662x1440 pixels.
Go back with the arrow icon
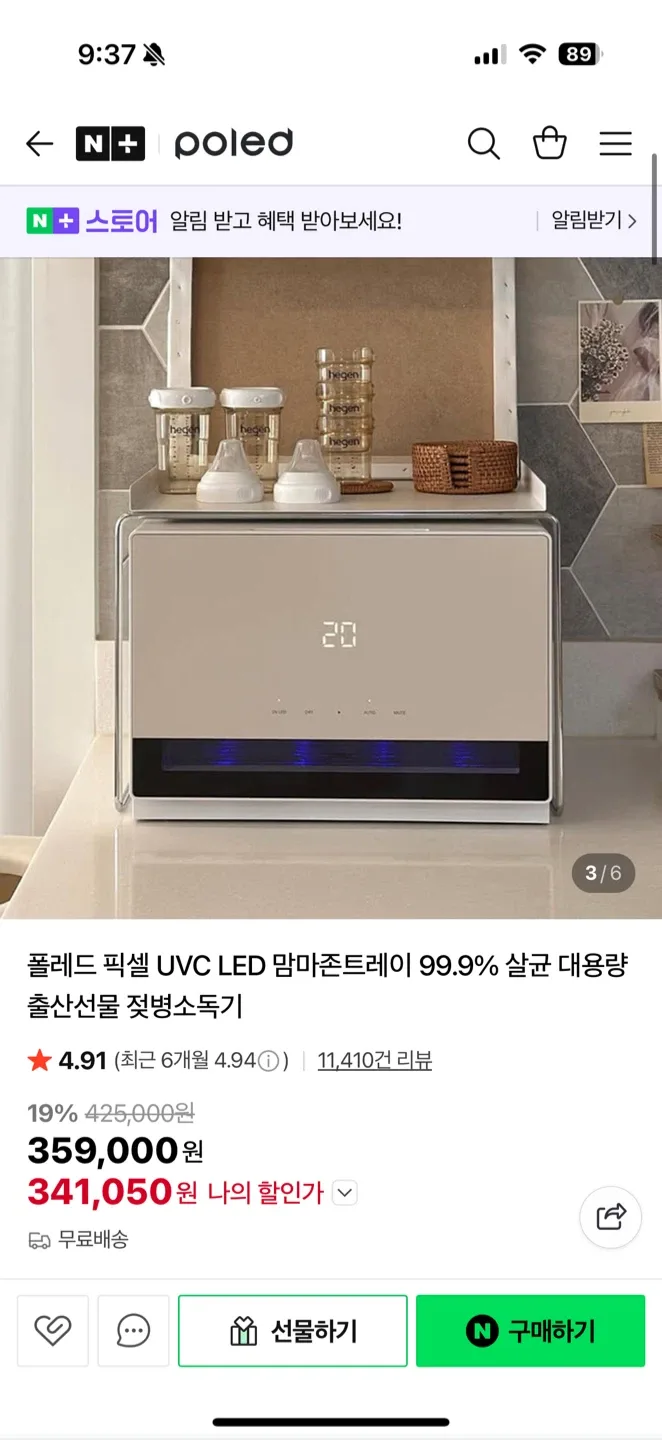click(39, 144)
